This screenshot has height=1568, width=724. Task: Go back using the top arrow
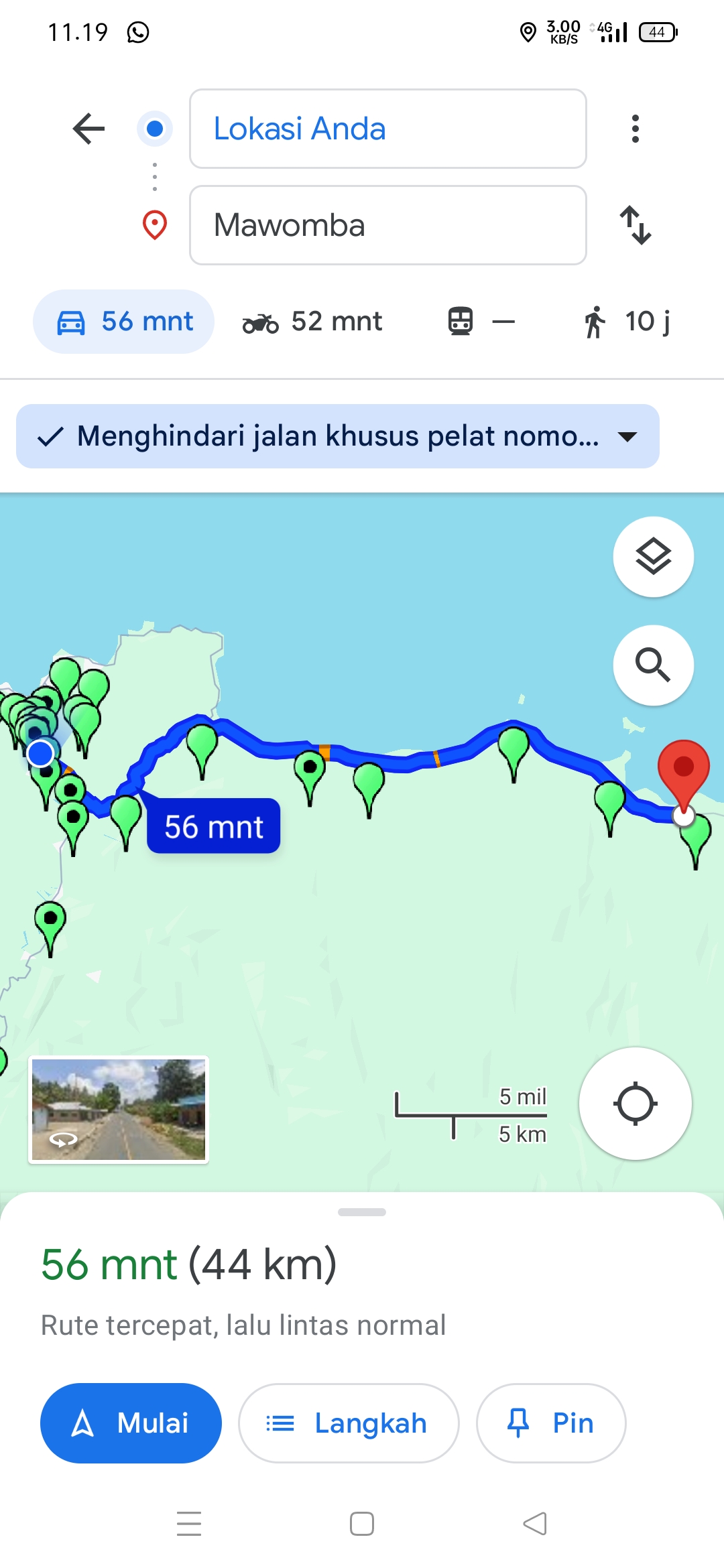point(88,129)
